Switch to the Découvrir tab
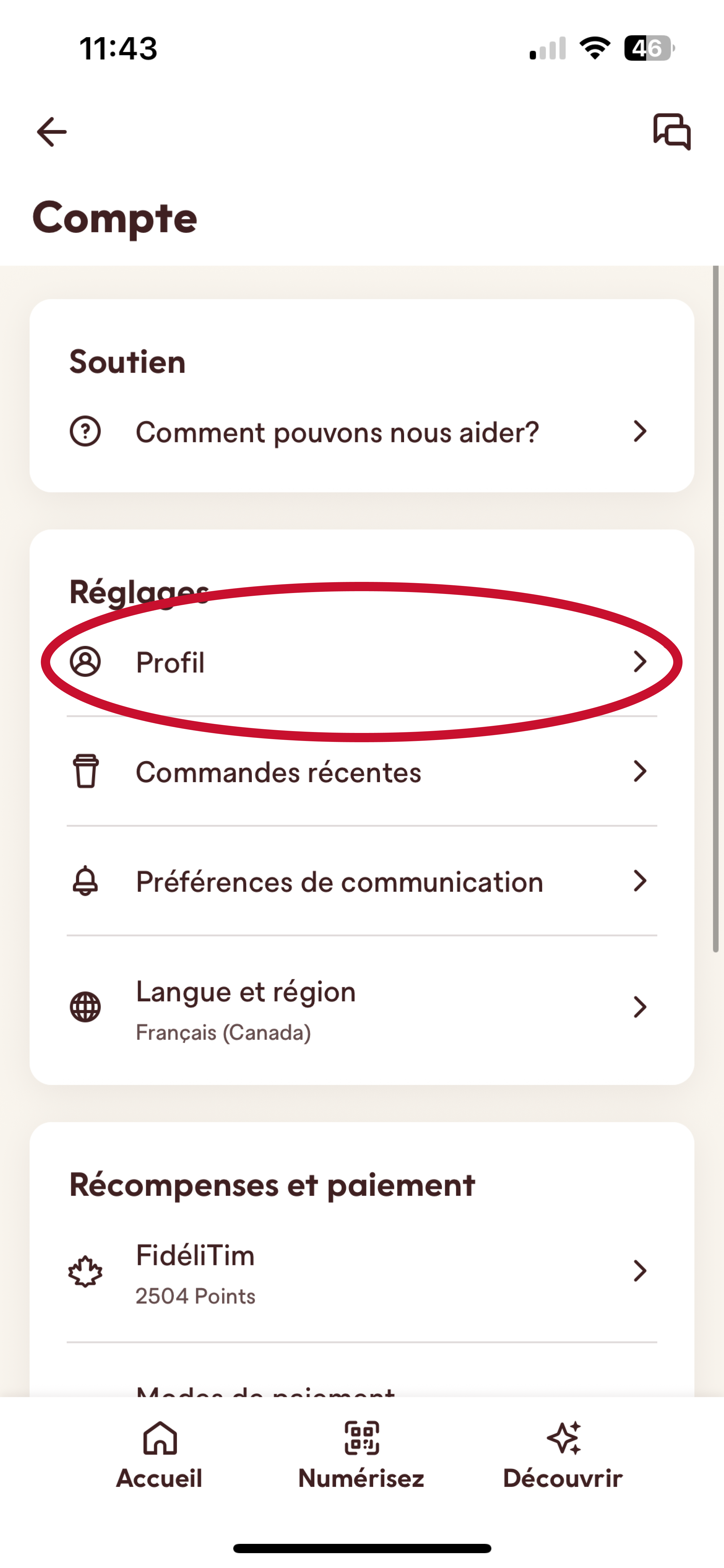Viewport: 724px width, 1568px height. click(x=563, y=1455)
